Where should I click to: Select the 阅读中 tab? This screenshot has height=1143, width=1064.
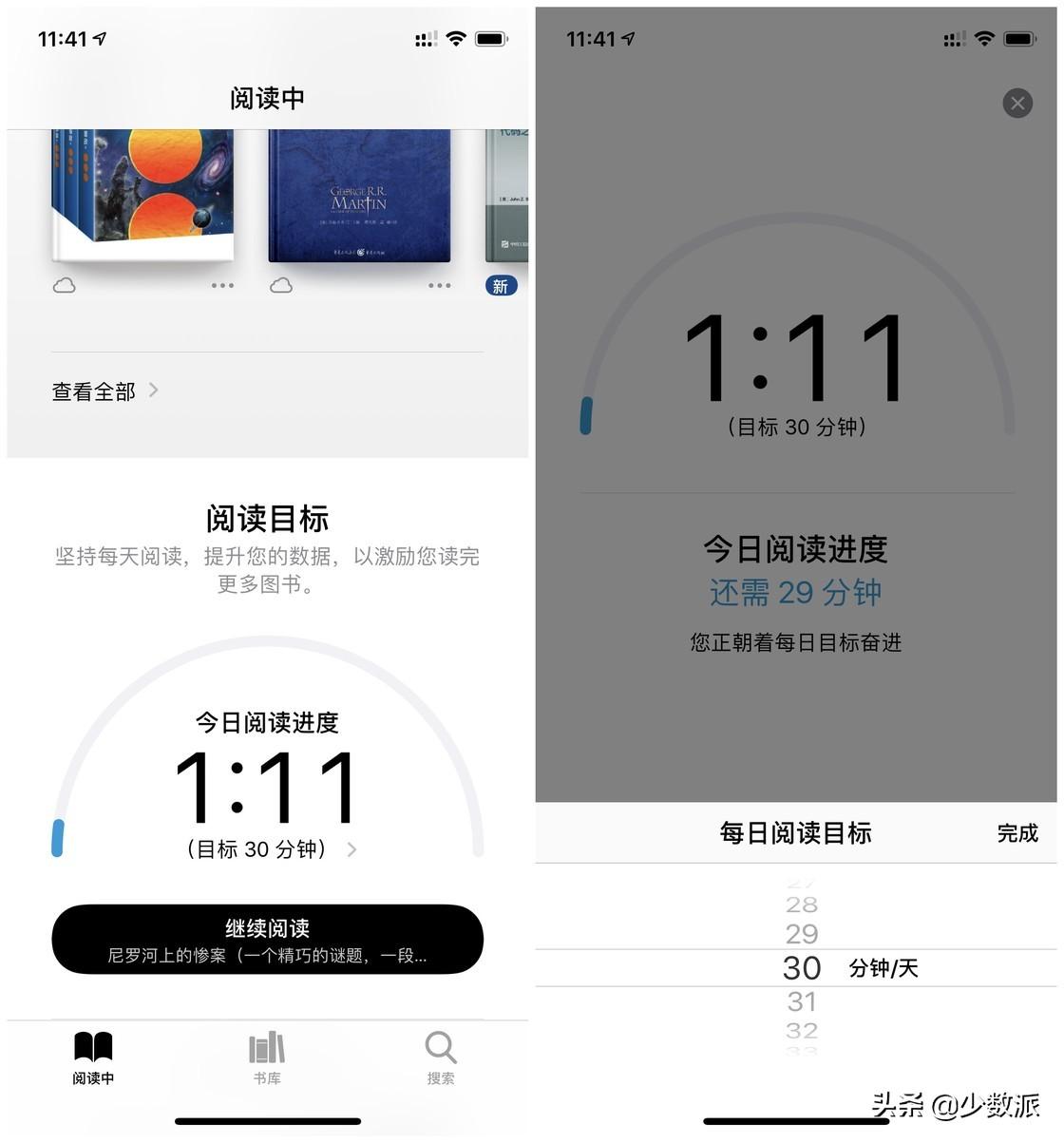coord(93,1057)
